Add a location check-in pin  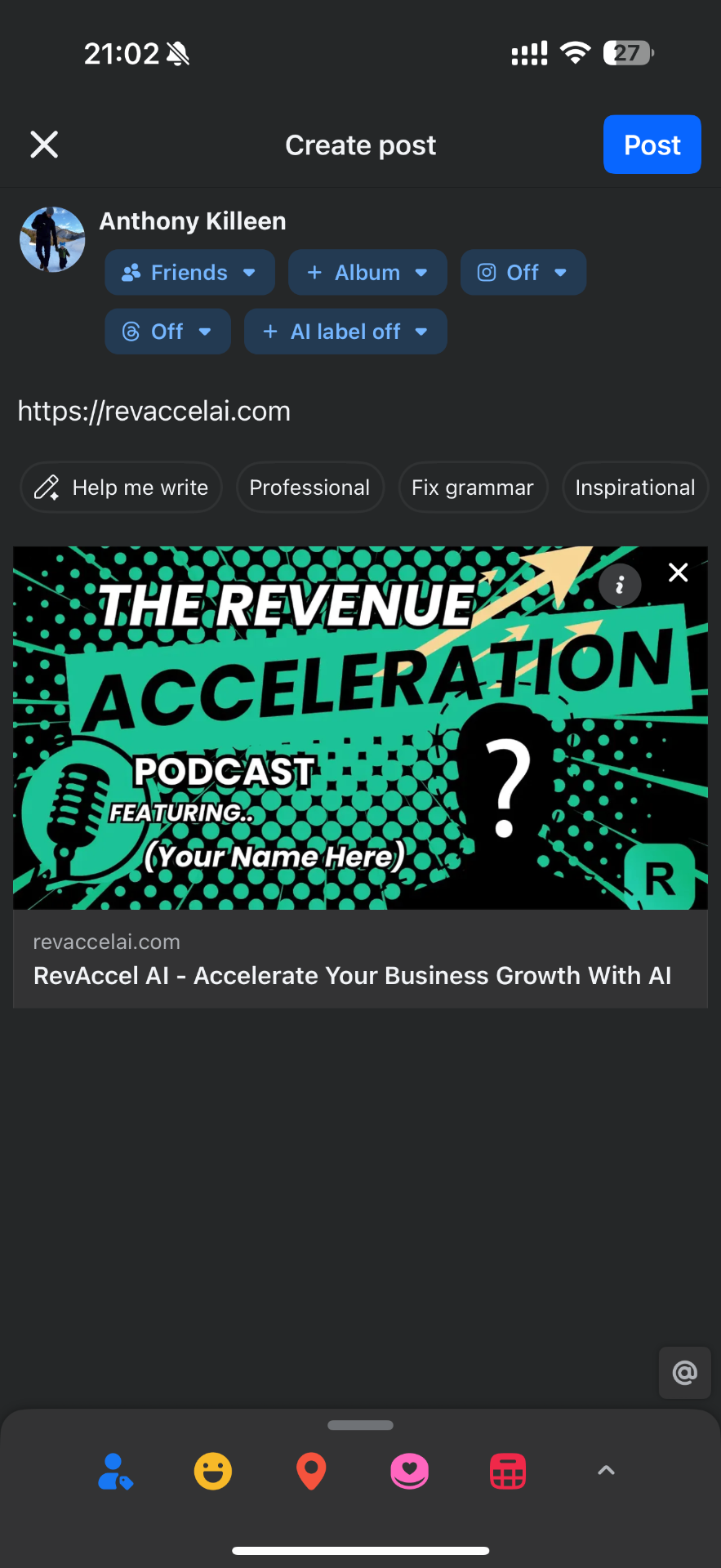tap(311, 1472)
